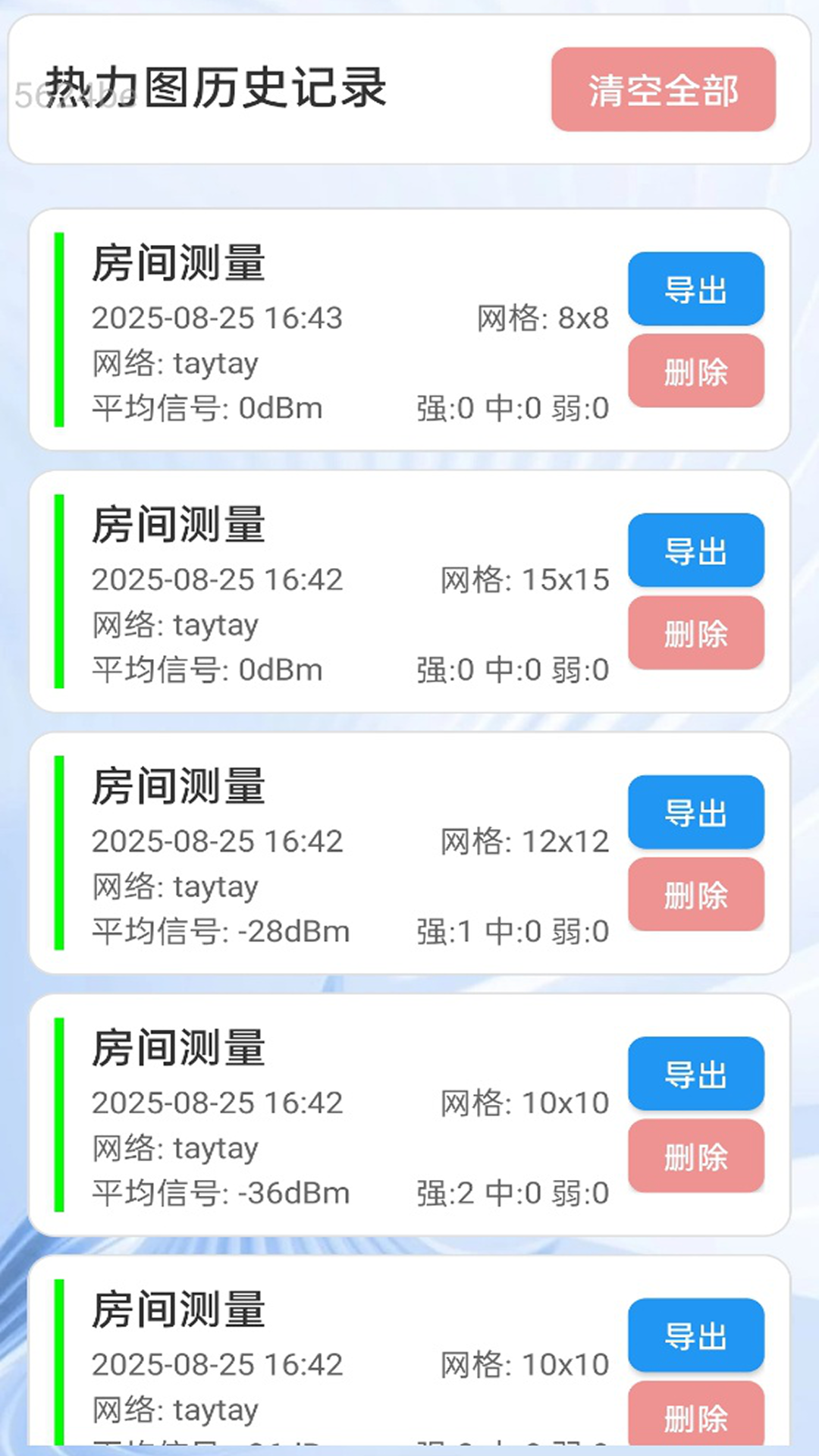Delete the 8x8 grid measurement record
Viewport: 819px width, 1456px height.
695,372
